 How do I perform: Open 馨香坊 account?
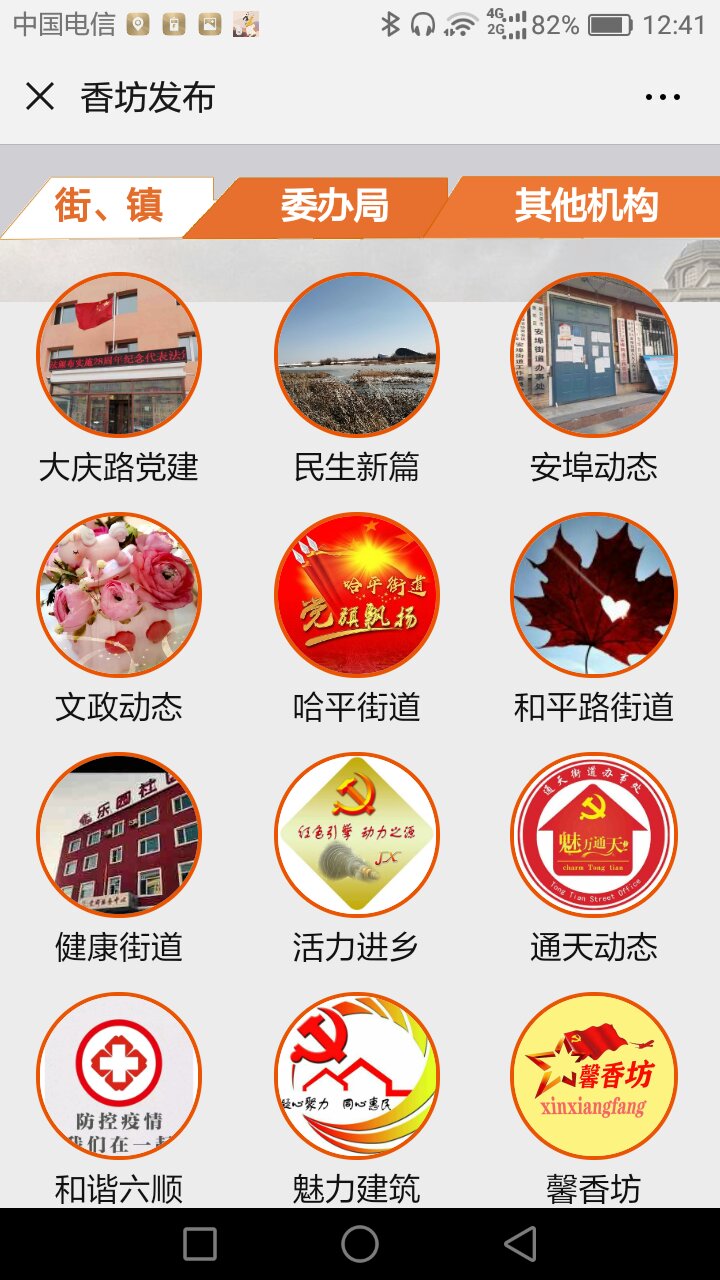(x=594, y=1075)
